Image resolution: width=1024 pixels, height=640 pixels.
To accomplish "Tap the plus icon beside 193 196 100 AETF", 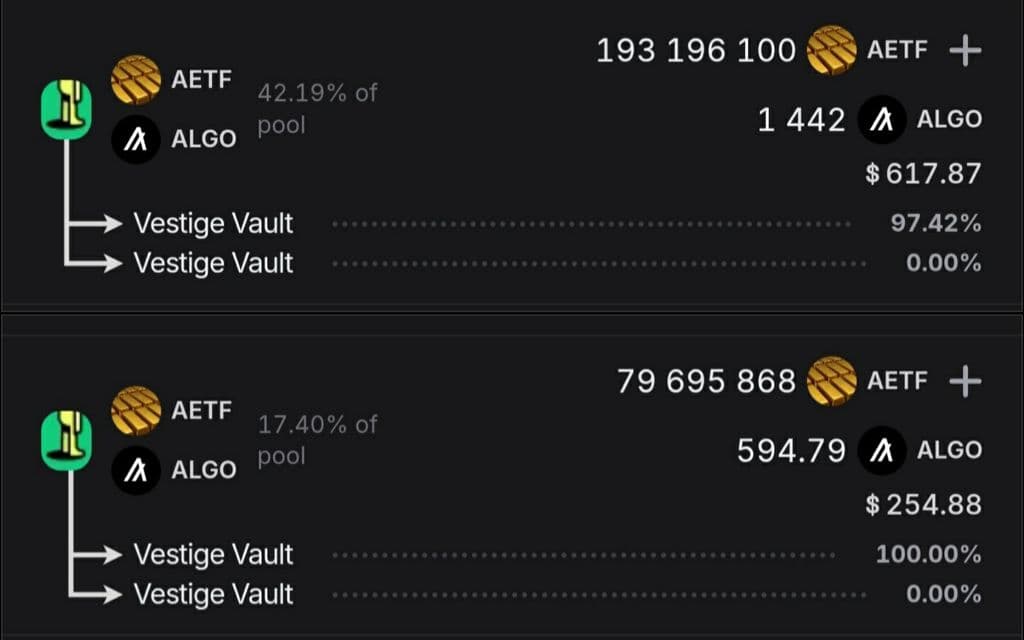I will click(965, 51).
